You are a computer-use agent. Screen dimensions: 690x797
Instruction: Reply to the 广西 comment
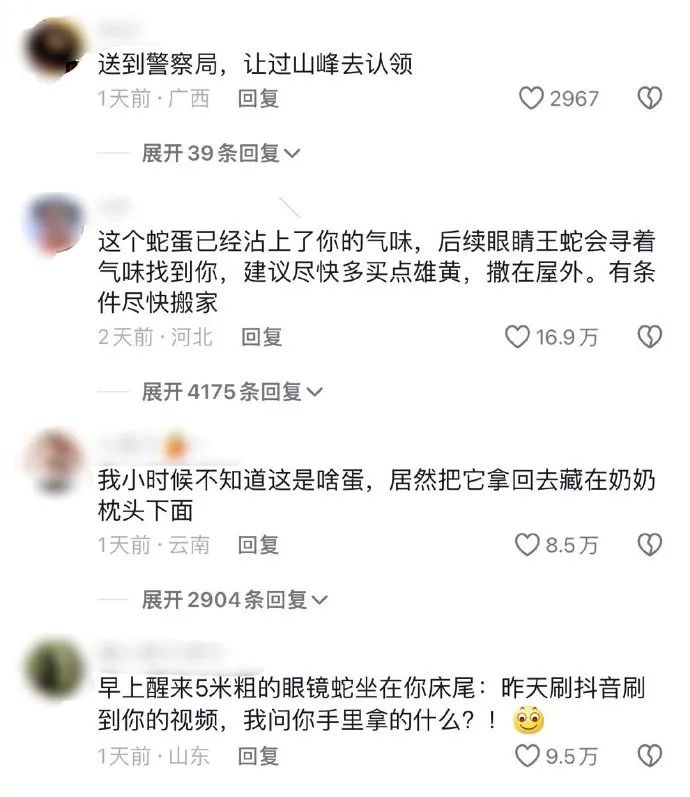[x=258, y=98]
